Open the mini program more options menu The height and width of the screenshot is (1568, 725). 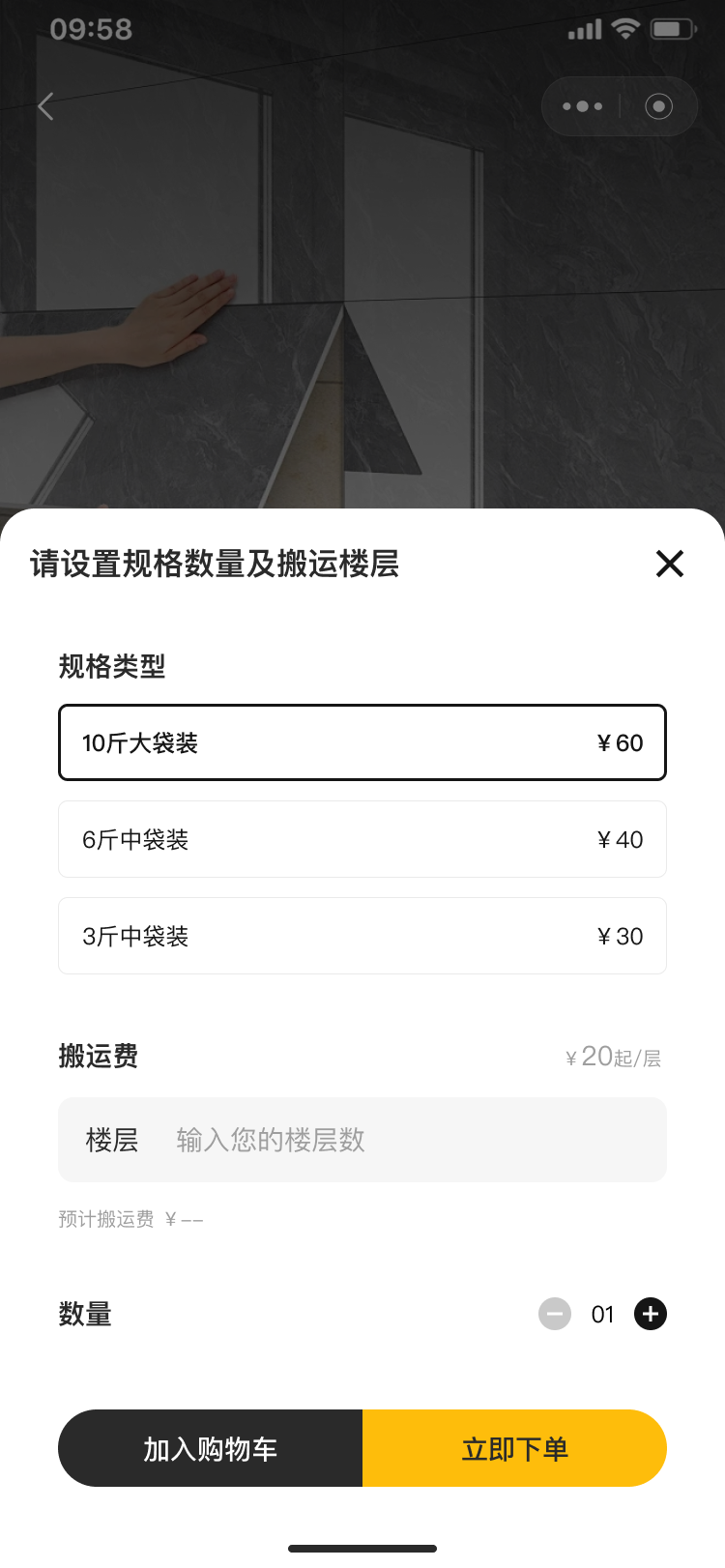[582, 106]
